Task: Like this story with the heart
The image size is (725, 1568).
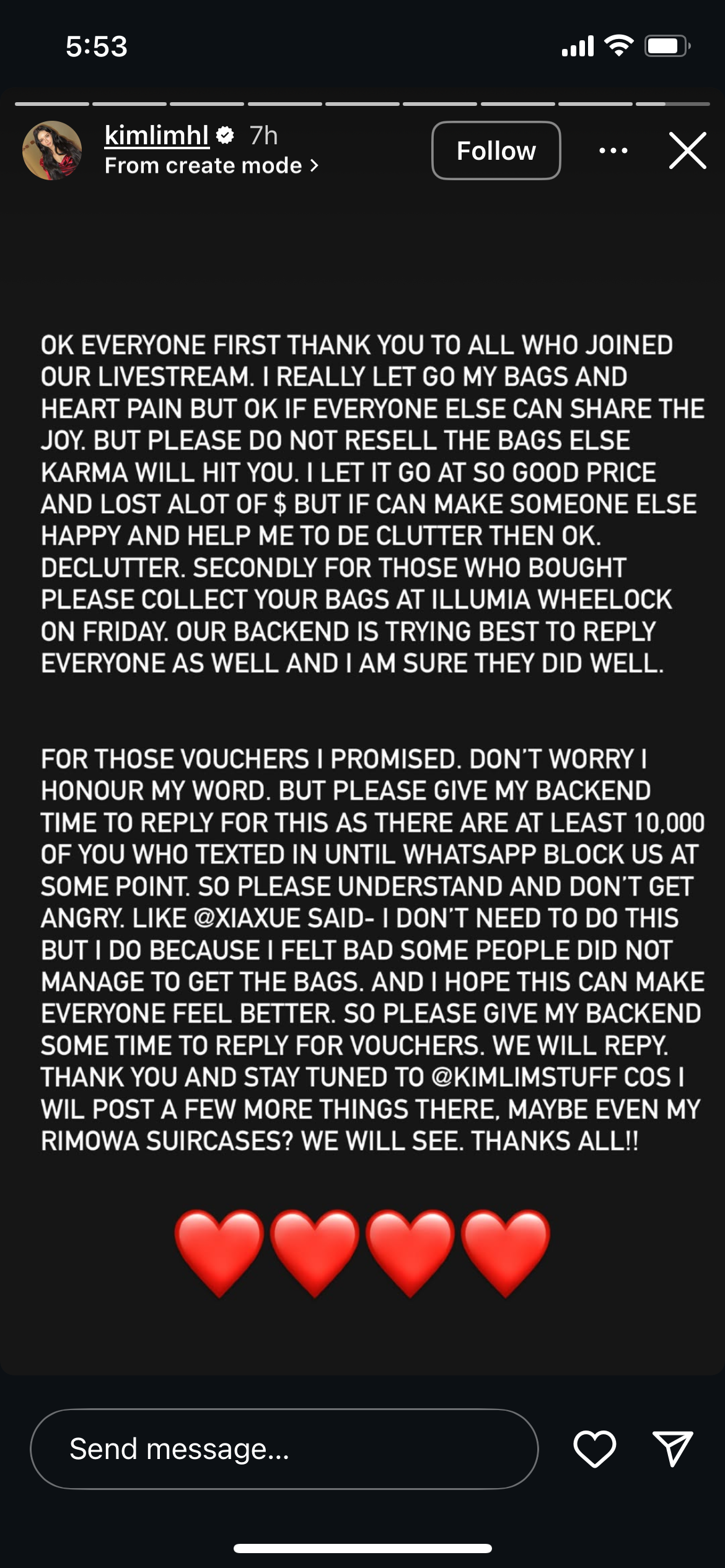Action: 594,1449
